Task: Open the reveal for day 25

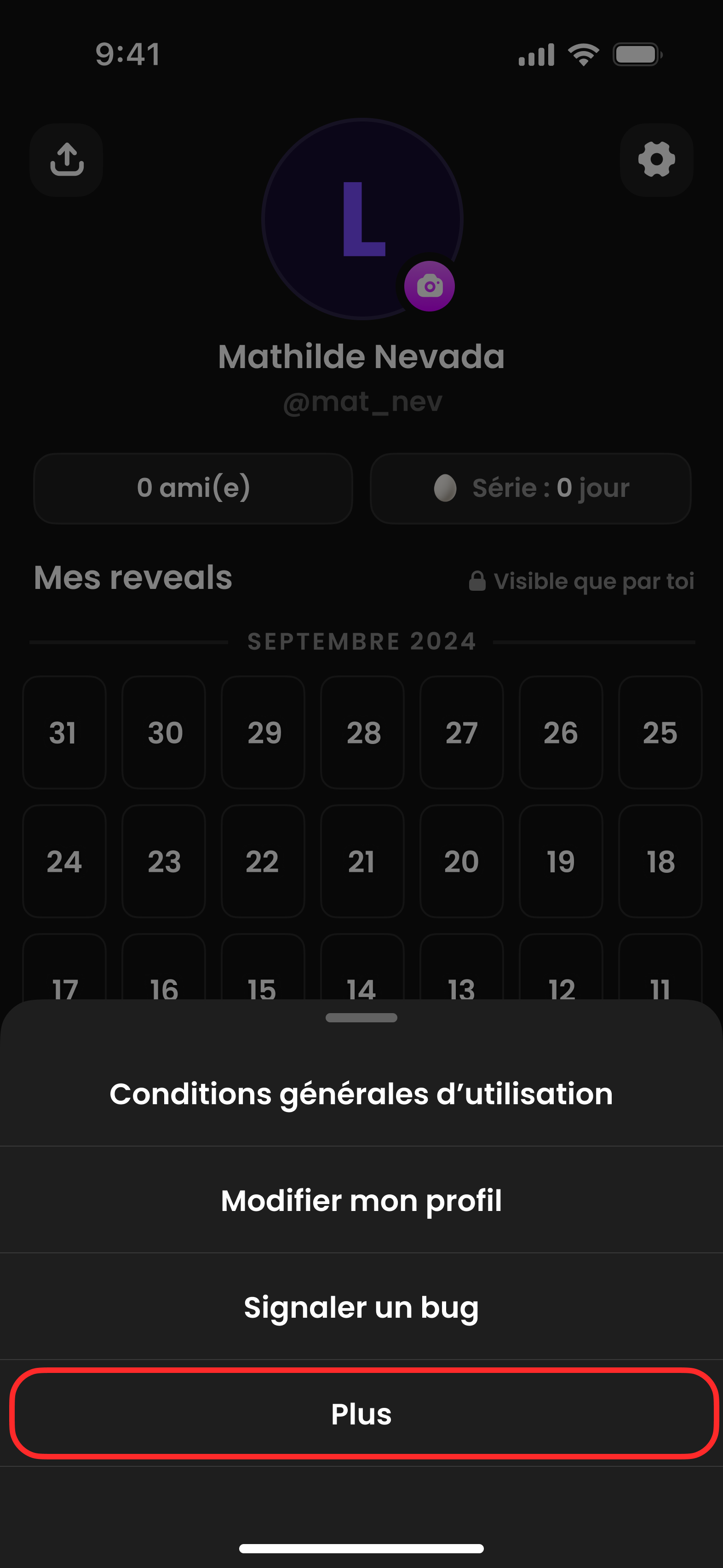Action: click(x=660, y=732)
